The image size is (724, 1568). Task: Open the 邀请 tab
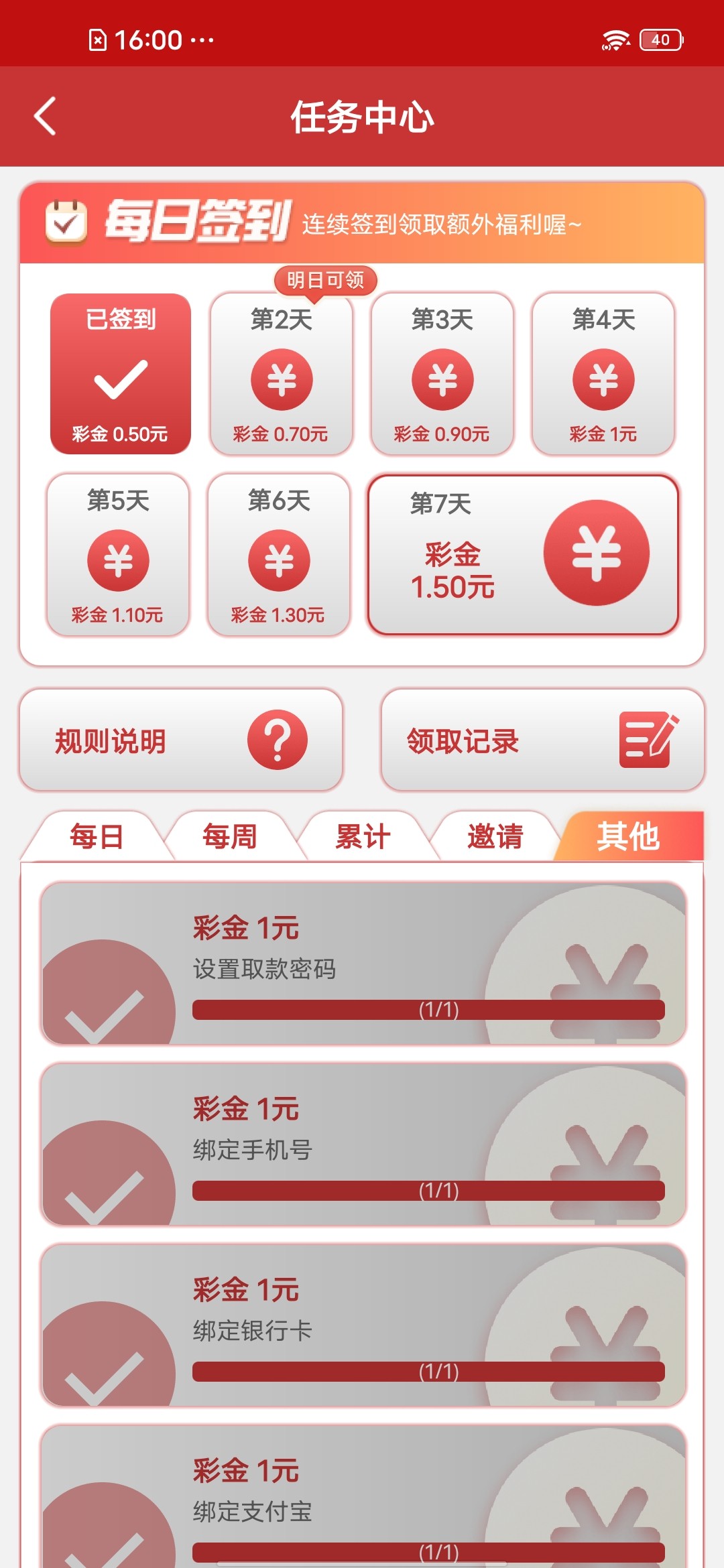tap(495, 837)
